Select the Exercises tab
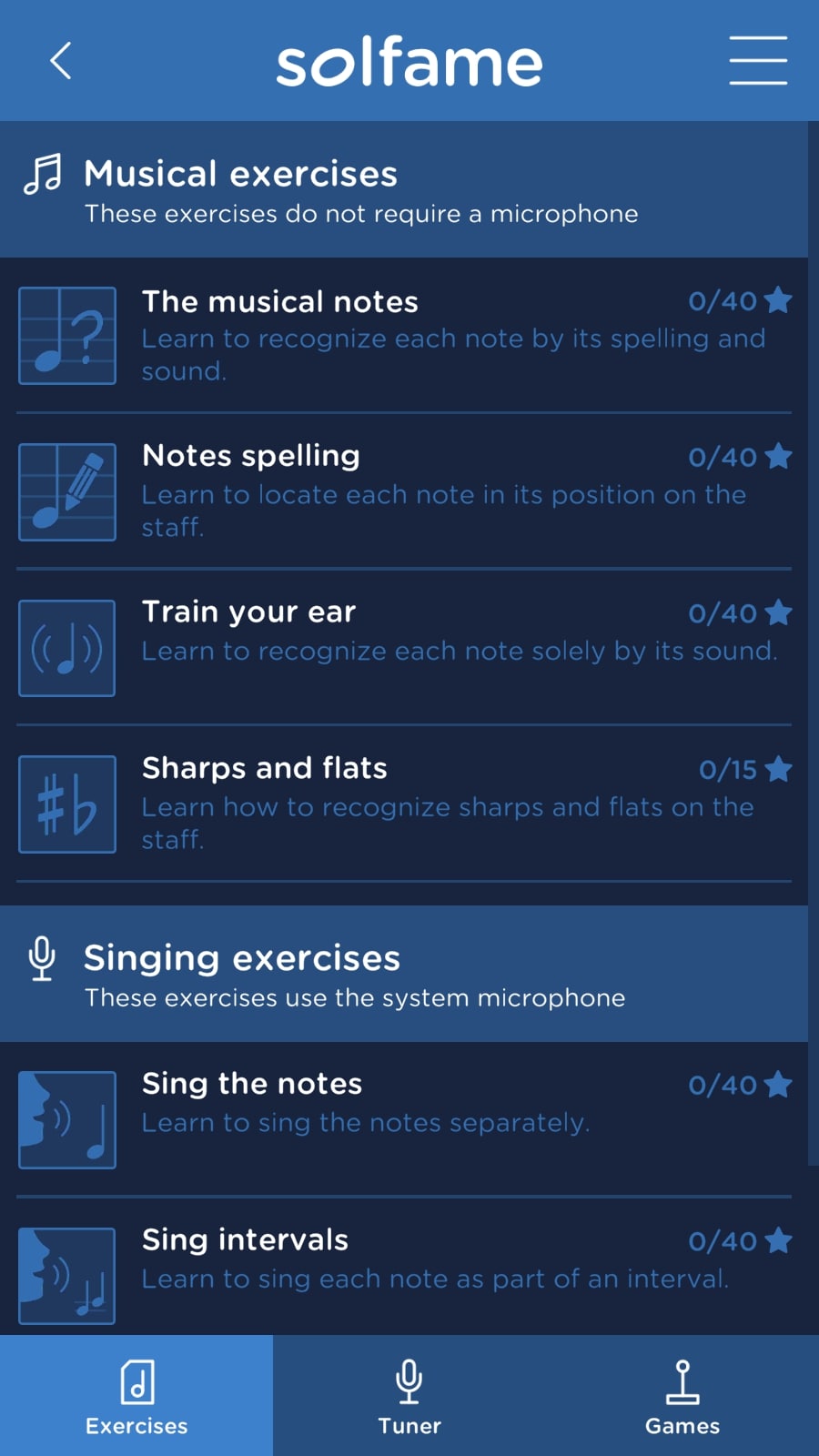 136,1396
